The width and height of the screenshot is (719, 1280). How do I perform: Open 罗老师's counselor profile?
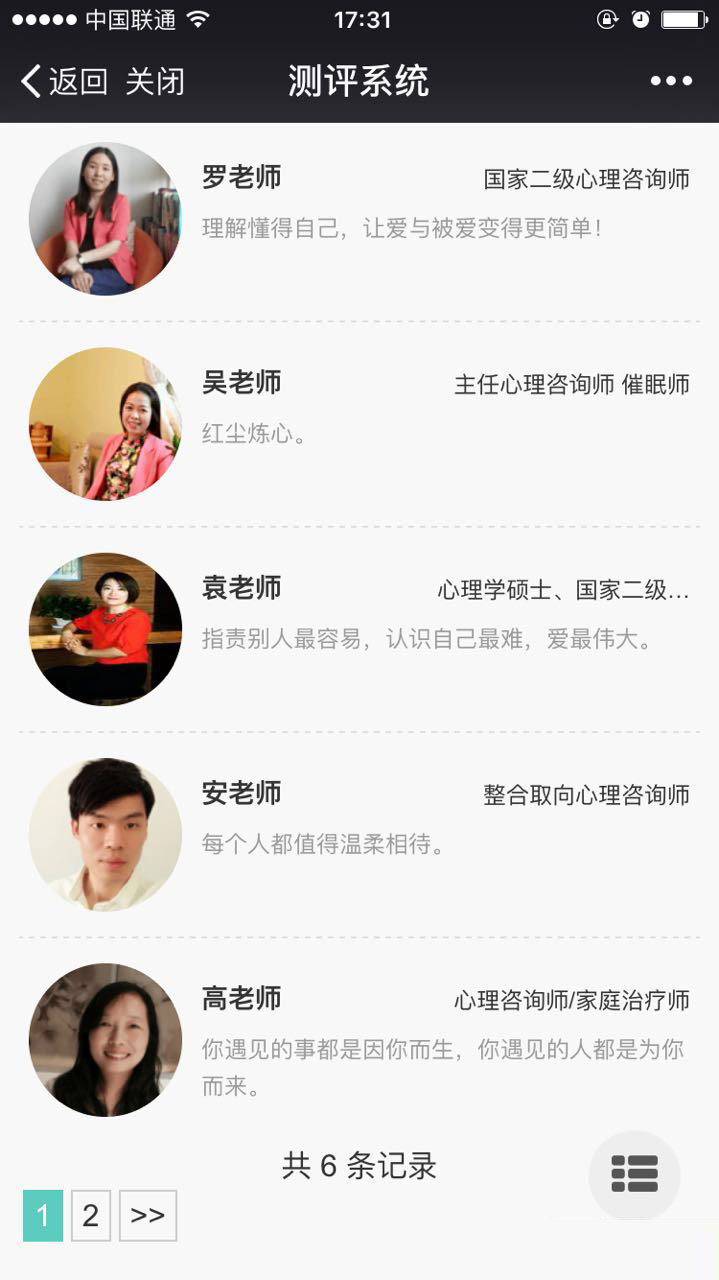(x=359, y=219)
